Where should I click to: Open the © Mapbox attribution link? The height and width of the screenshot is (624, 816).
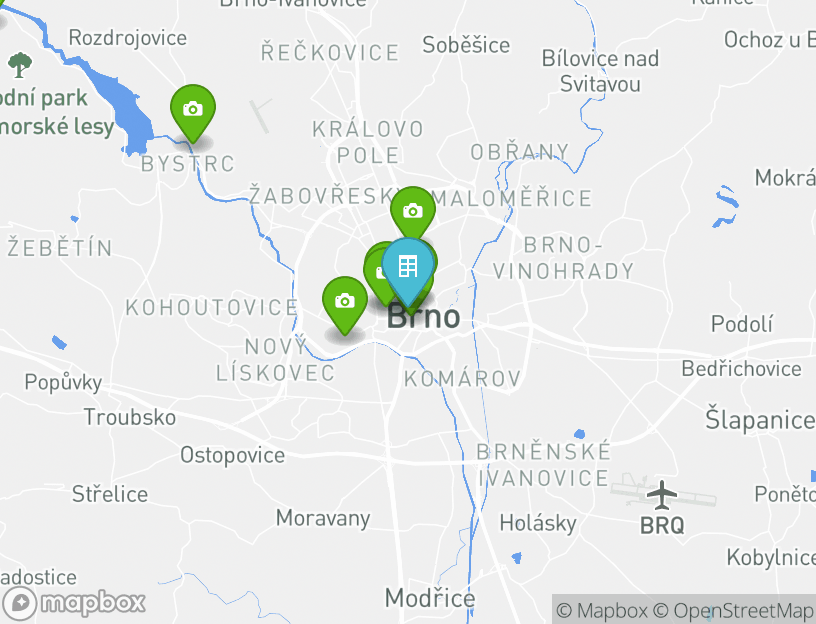pyautogui.click(x=602, y=610)
